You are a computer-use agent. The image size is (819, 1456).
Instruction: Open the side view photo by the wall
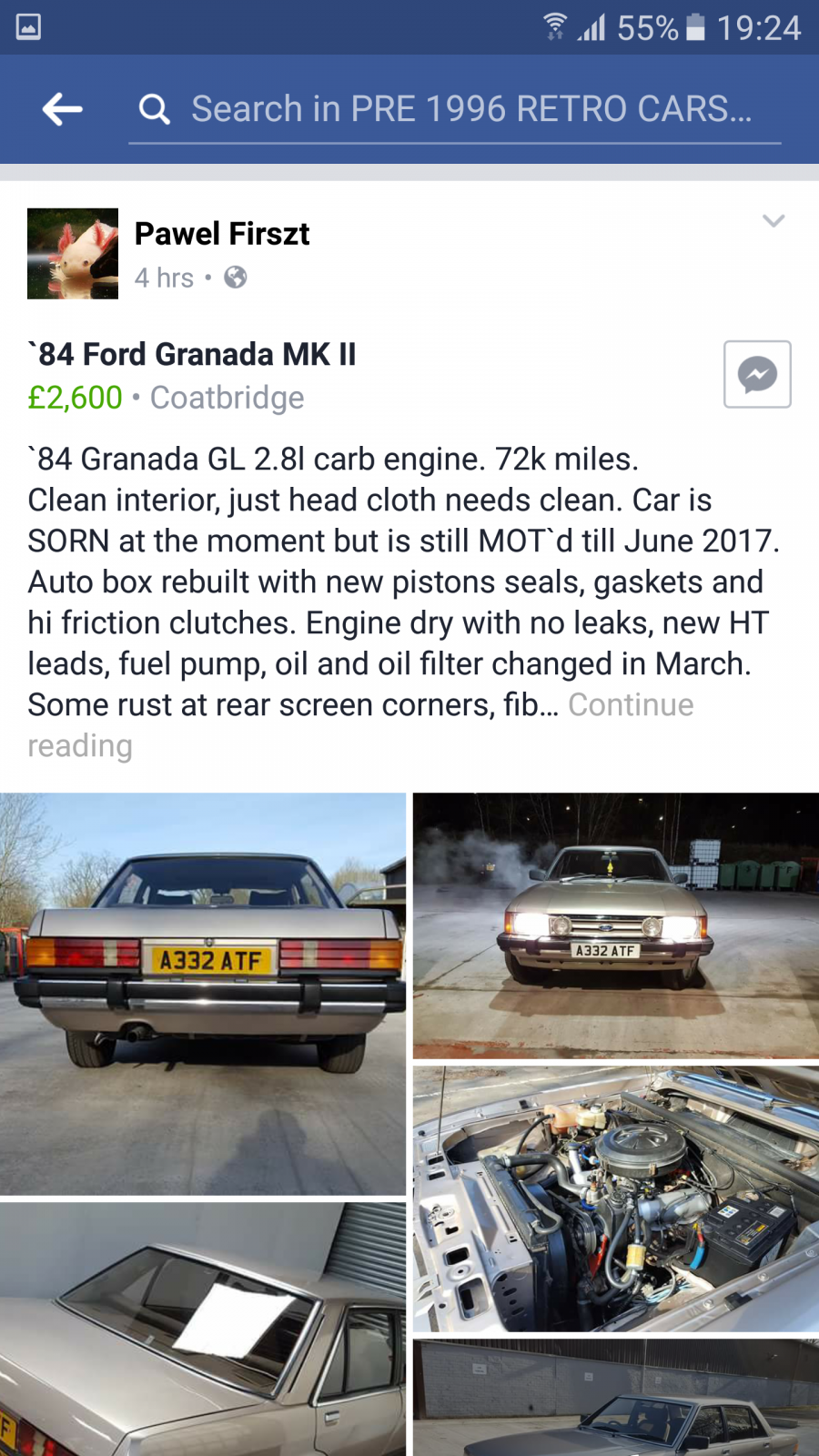[x=616, y=1398]
